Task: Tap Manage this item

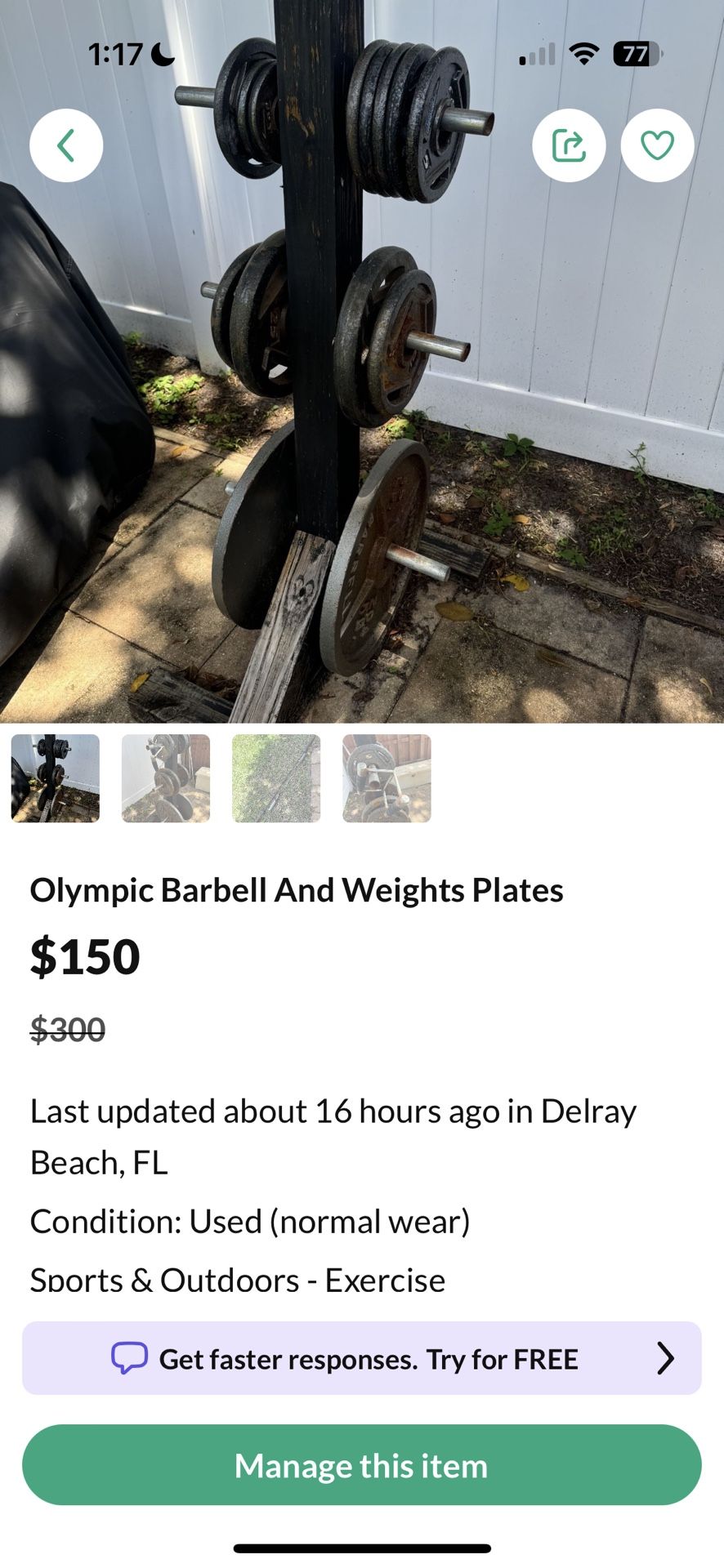Action: pos(362,1465)
